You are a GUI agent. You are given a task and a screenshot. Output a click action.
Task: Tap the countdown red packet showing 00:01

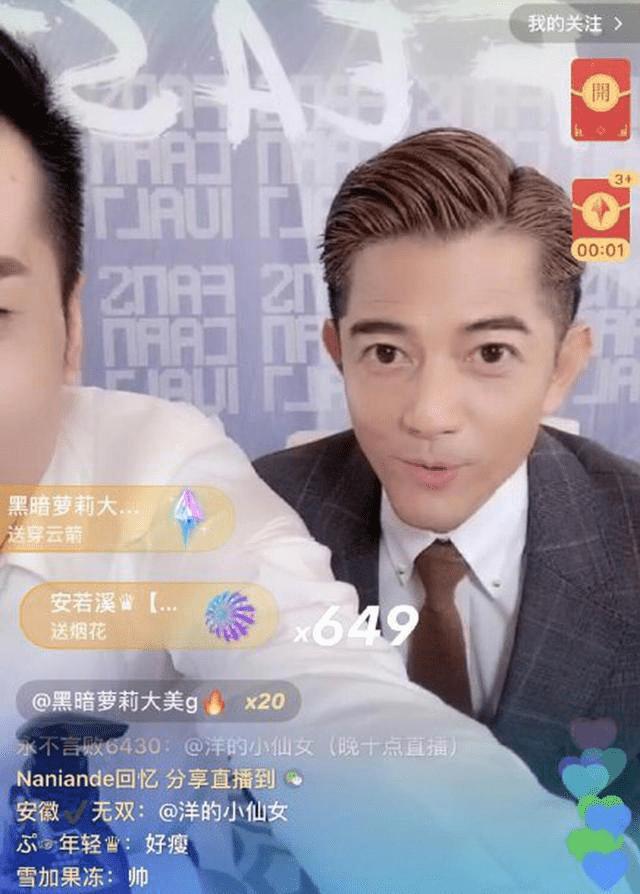600,220
